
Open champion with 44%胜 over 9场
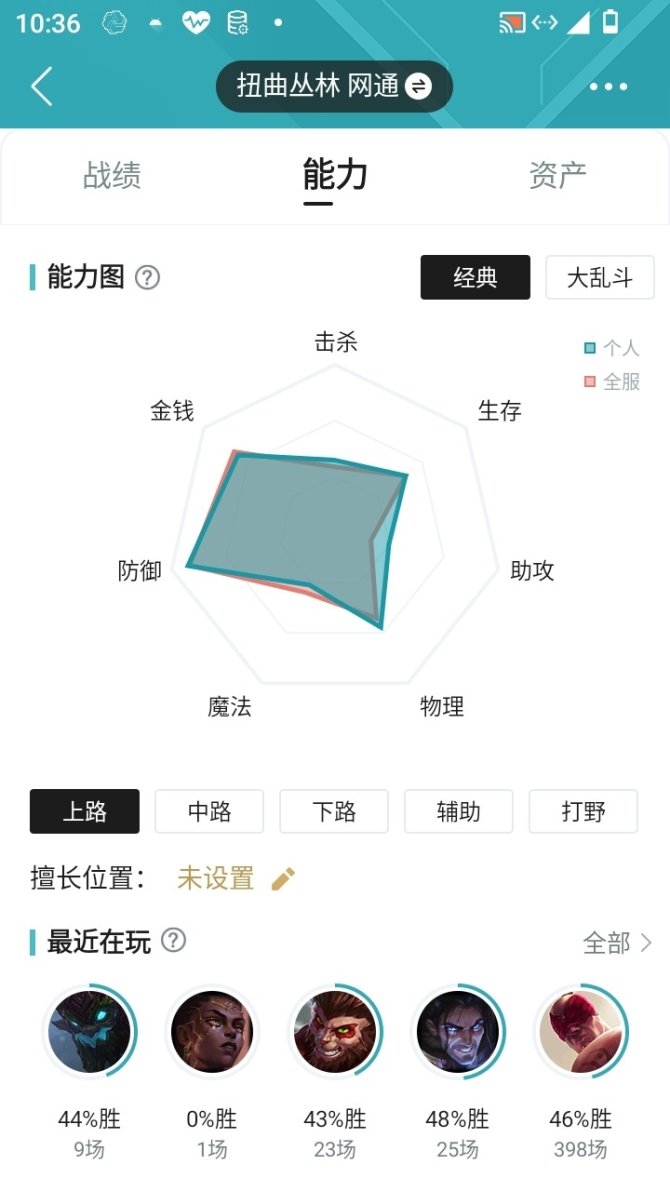(89, 1031)
